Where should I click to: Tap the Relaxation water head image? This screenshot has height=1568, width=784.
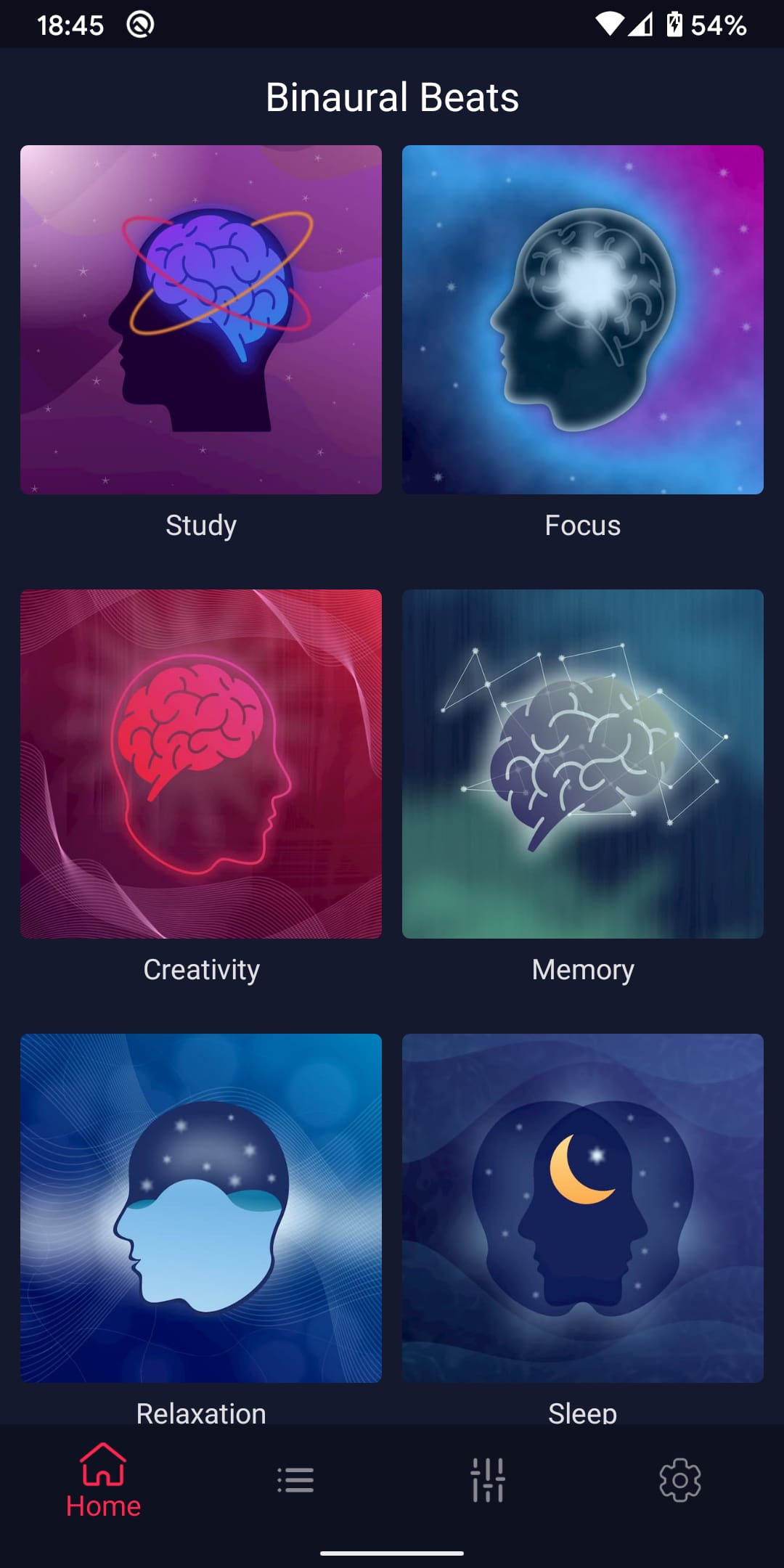coord(200,1207)
